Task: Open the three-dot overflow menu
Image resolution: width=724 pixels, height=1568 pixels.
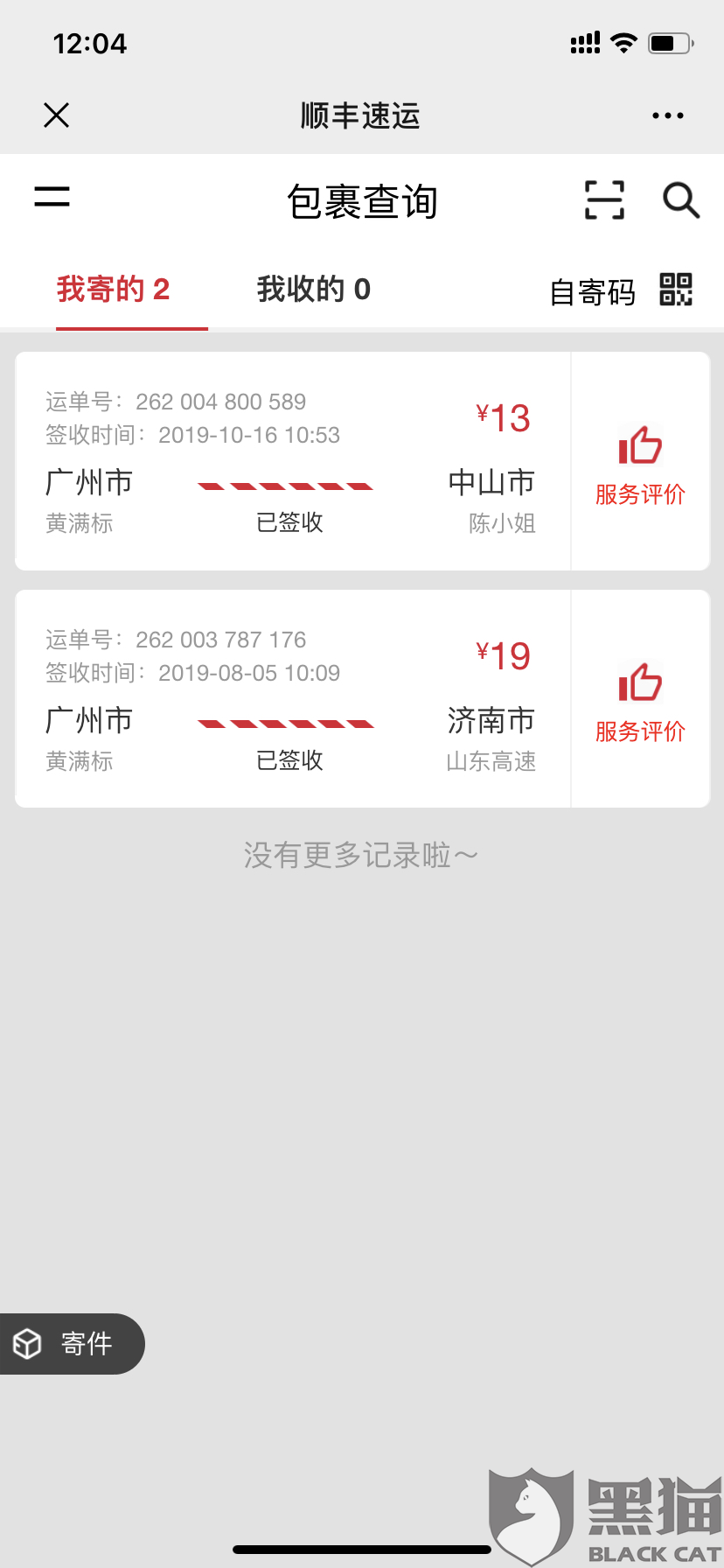Action: [x=667, y=115]
